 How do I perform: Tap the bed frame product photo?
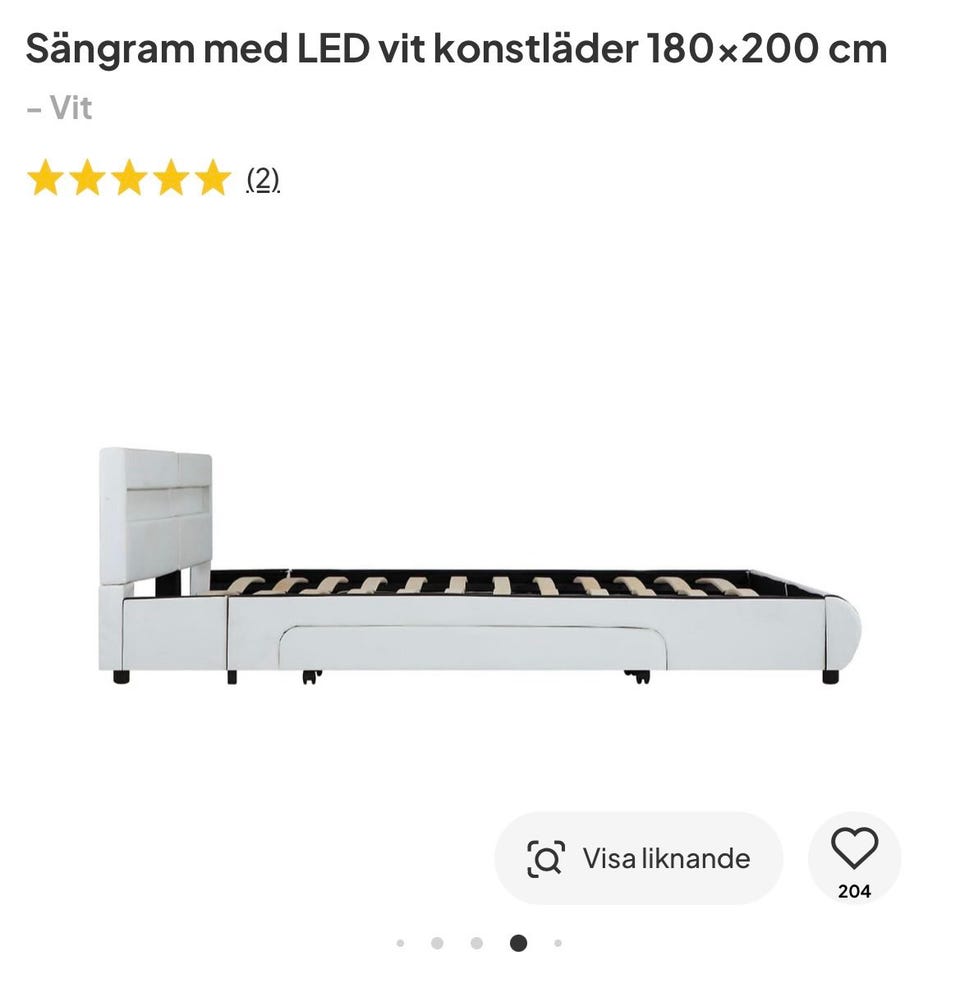pos(480,570)
